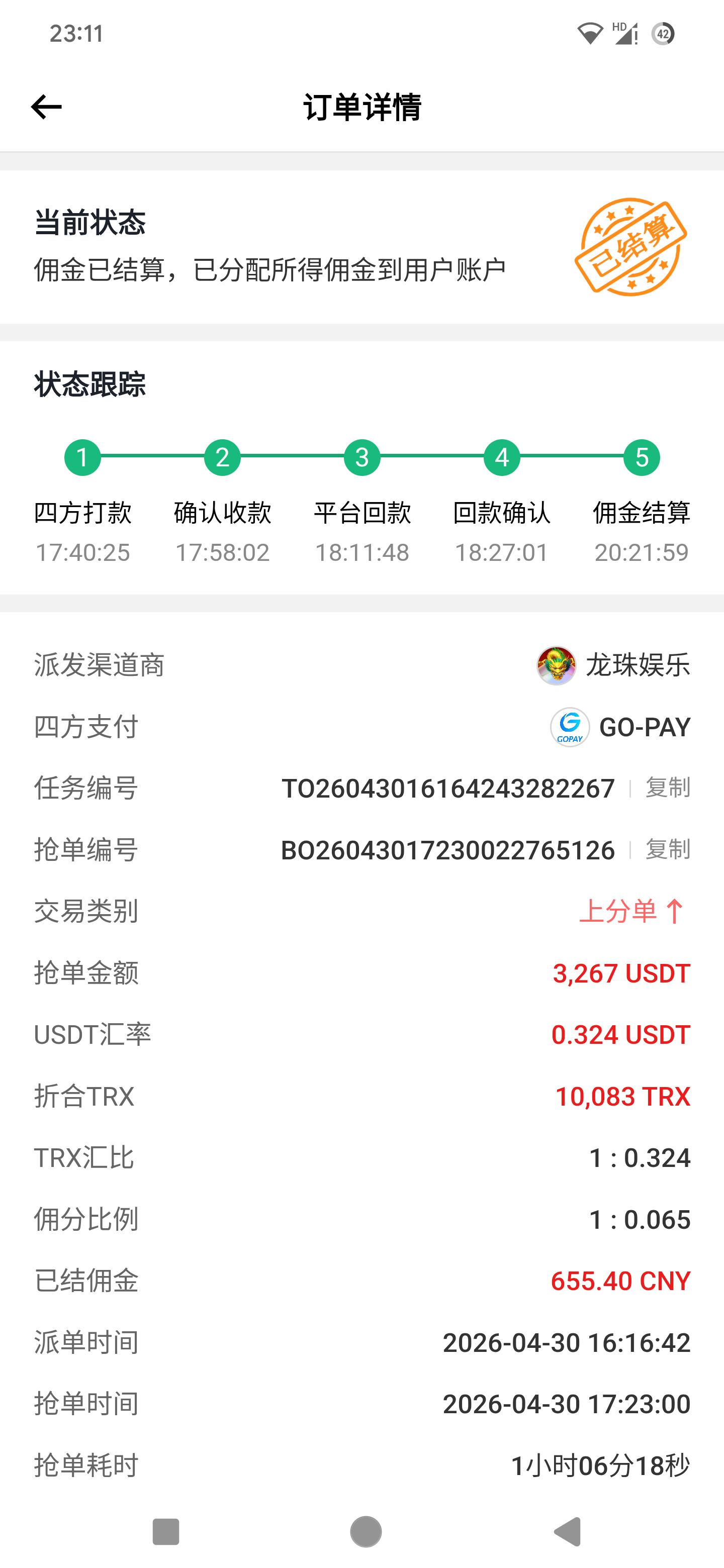
Task: Tap the system home circle button
Action: coord(366,1531)
